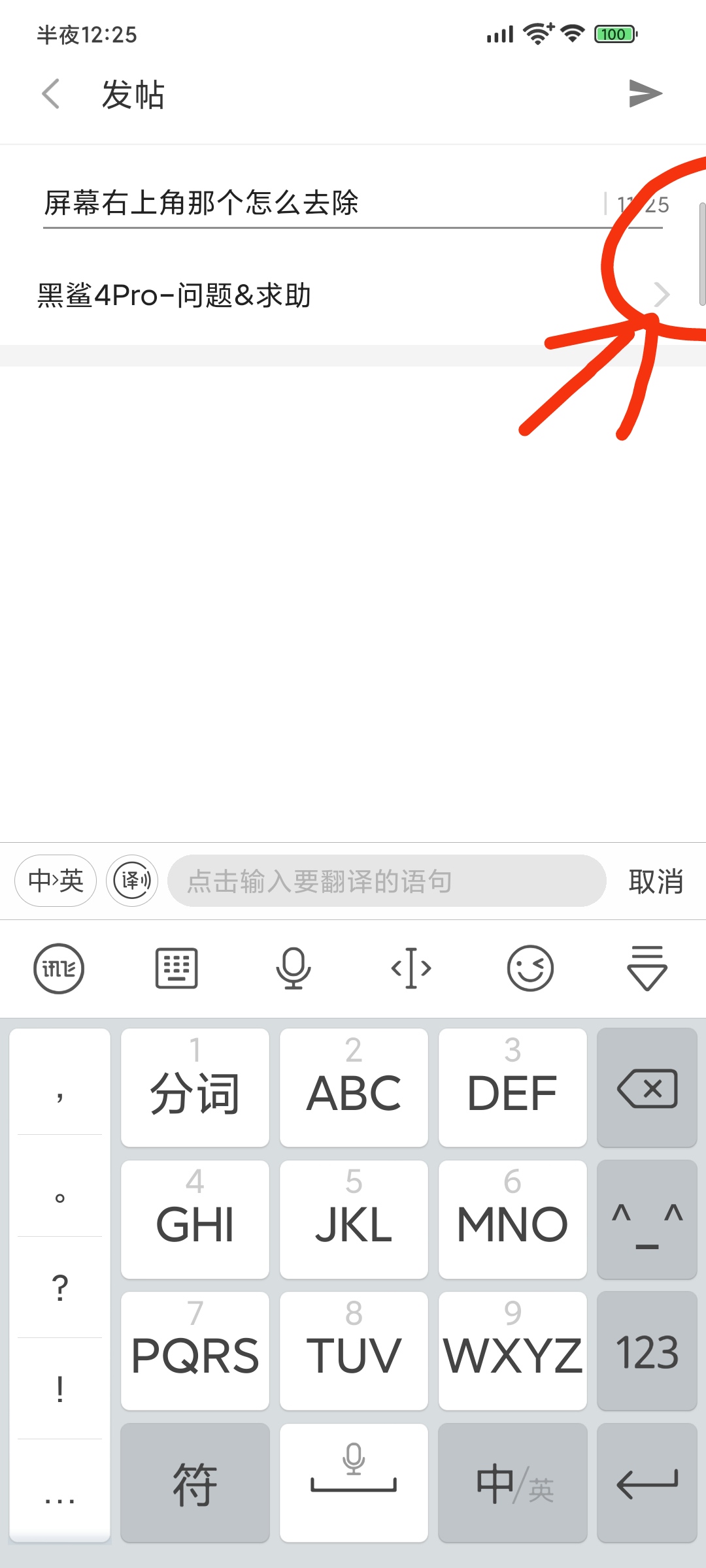706x1568 pixels.
Task: Toggle 中/英 input language
Action: [513, 1483]
